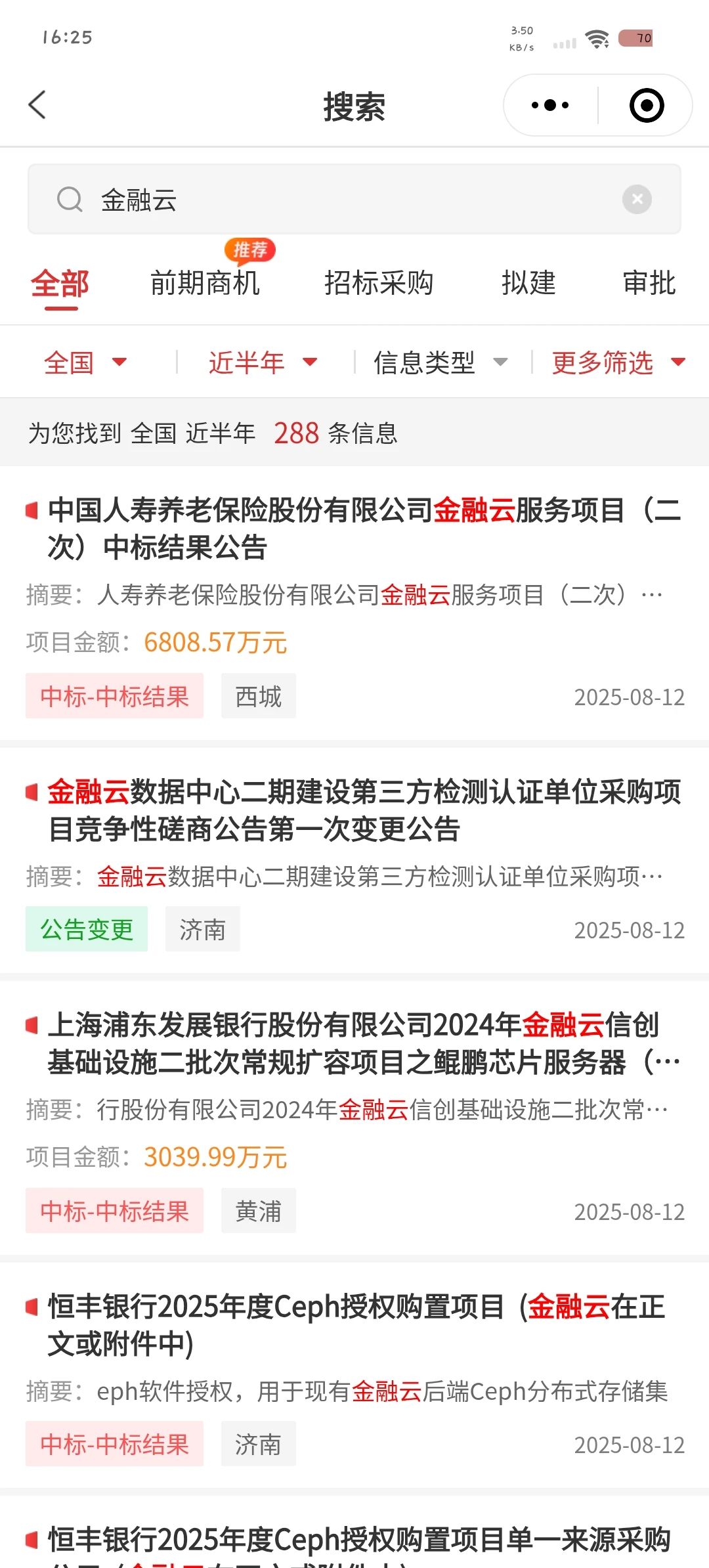Expand the 信息类型 dropdown
This screenshot has height=1568, width=709.
coord(440,362)
